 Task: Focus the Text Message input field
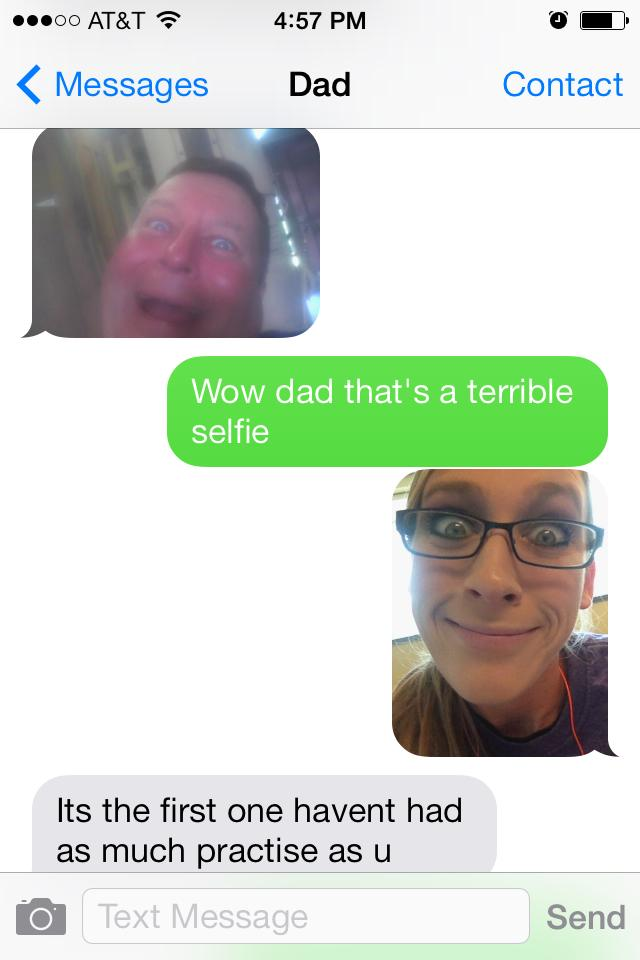pos(305,916)
